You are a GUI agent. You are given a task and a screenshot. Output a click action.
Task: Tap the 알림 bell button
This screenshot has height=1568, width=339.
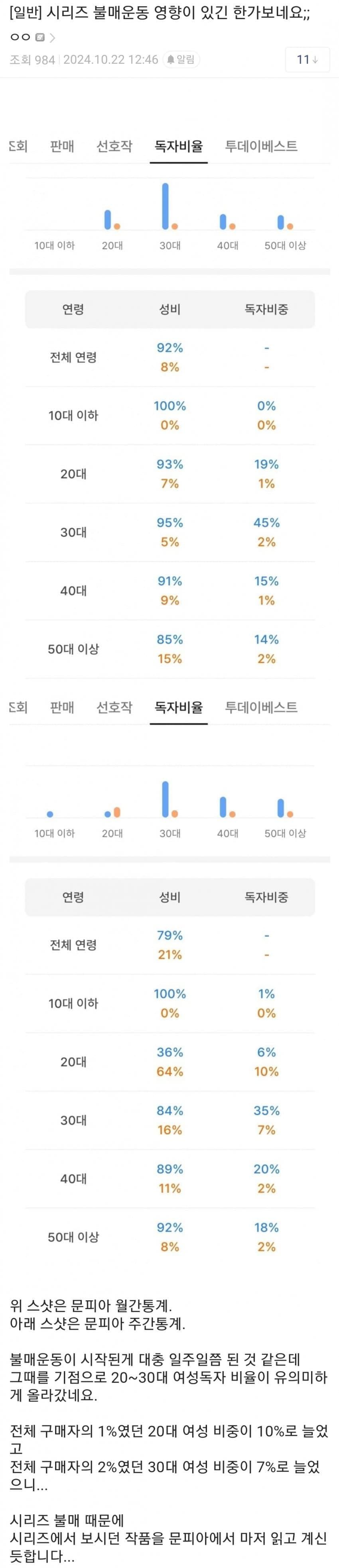tap(182, 60)
